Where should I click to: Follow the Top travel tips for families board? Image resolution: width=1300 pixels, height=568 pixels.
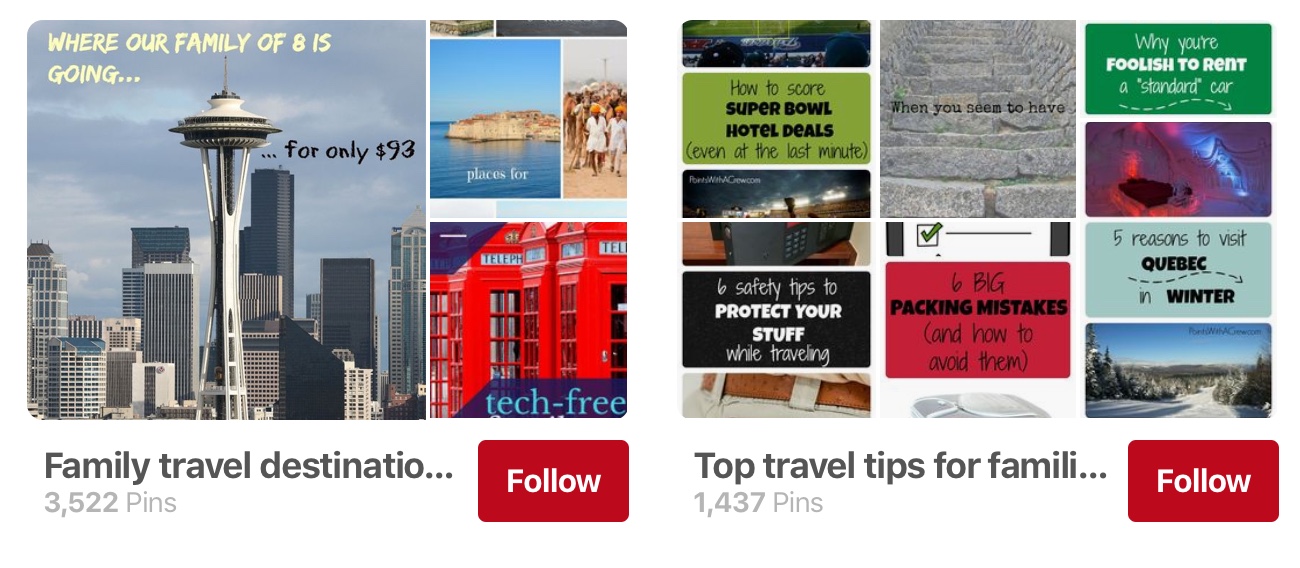1203,481
